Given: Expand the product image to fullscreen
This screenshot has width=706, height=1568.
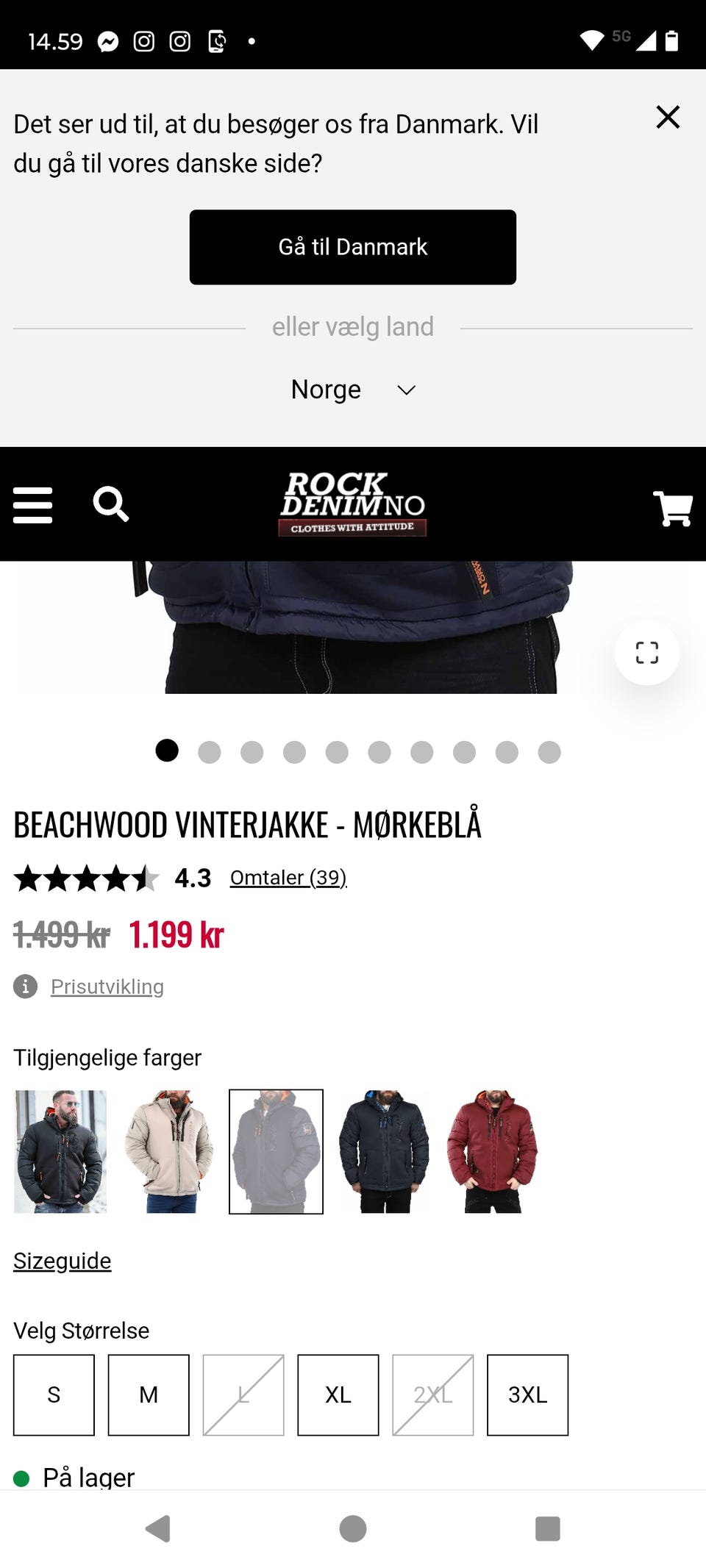Looking at the screenshot, I should (646, 654).
